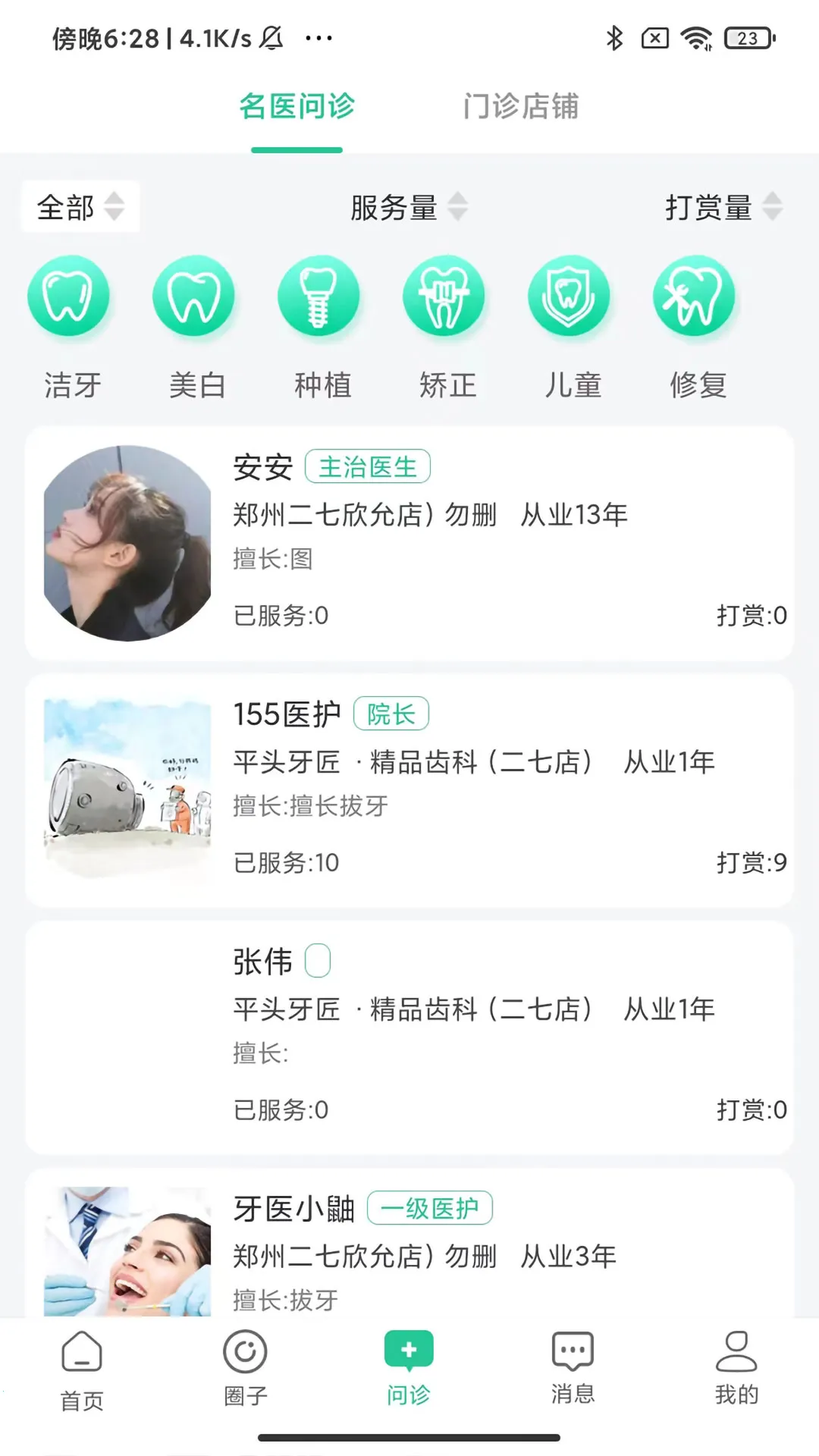Switch to the 门诊店铺 tab
Viewport: 819px width, 1456px height.
522,108
